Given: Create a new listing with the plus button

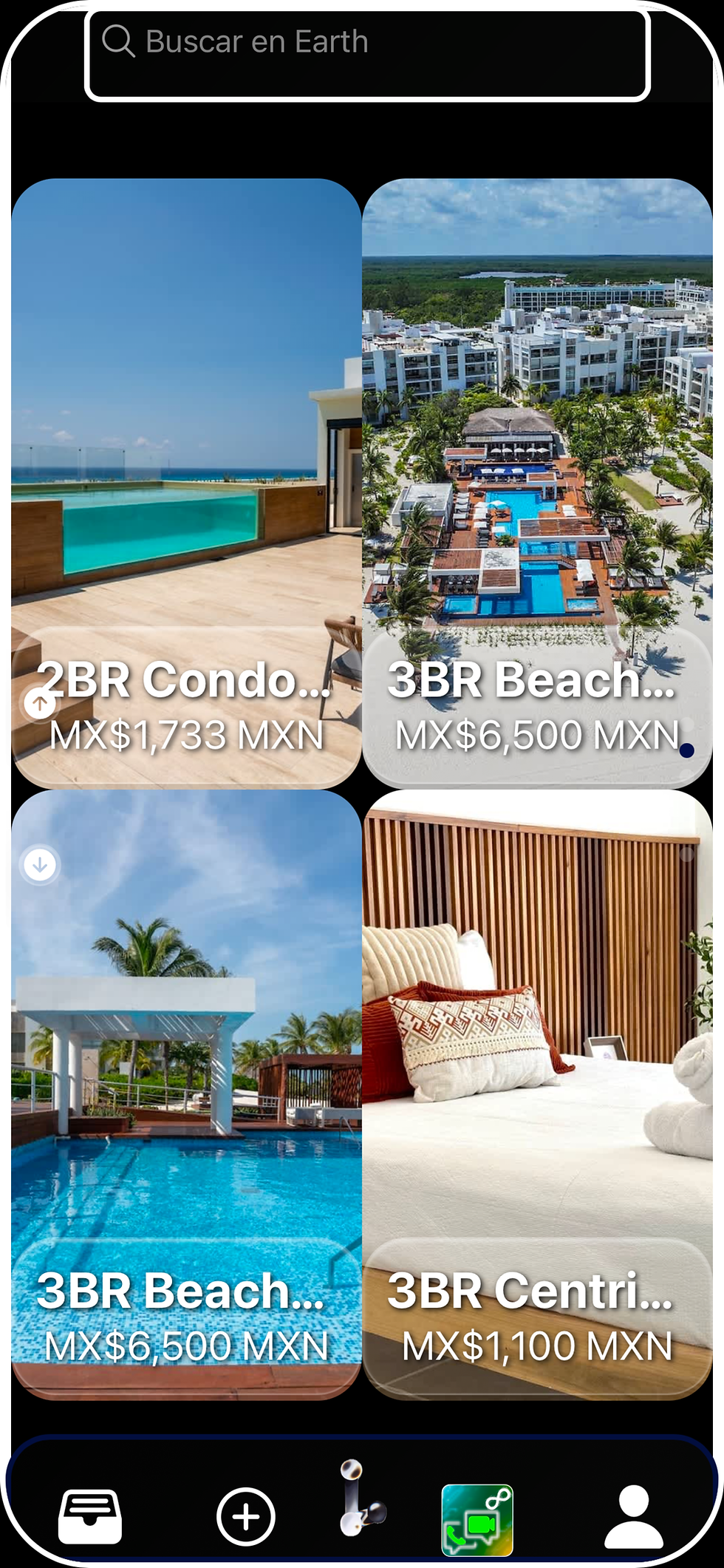Looking at the screenshot, I should pyautogui.click(x=245, y=1516).
